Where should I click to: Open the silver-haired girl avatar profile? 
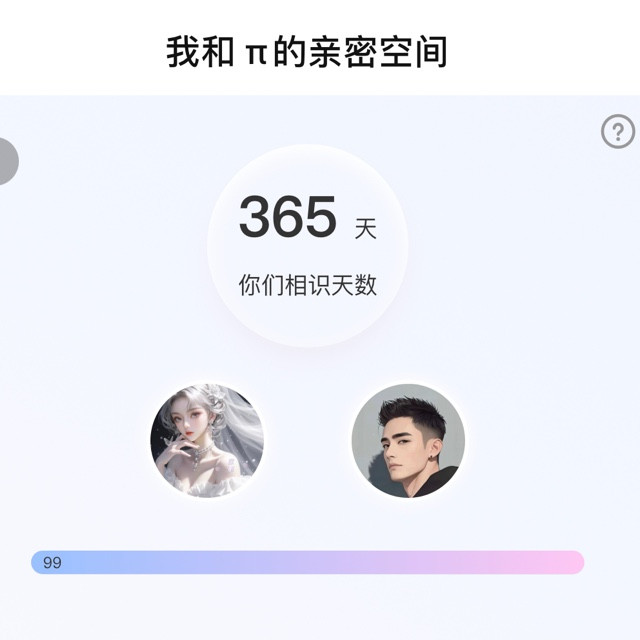pos(207,441)
